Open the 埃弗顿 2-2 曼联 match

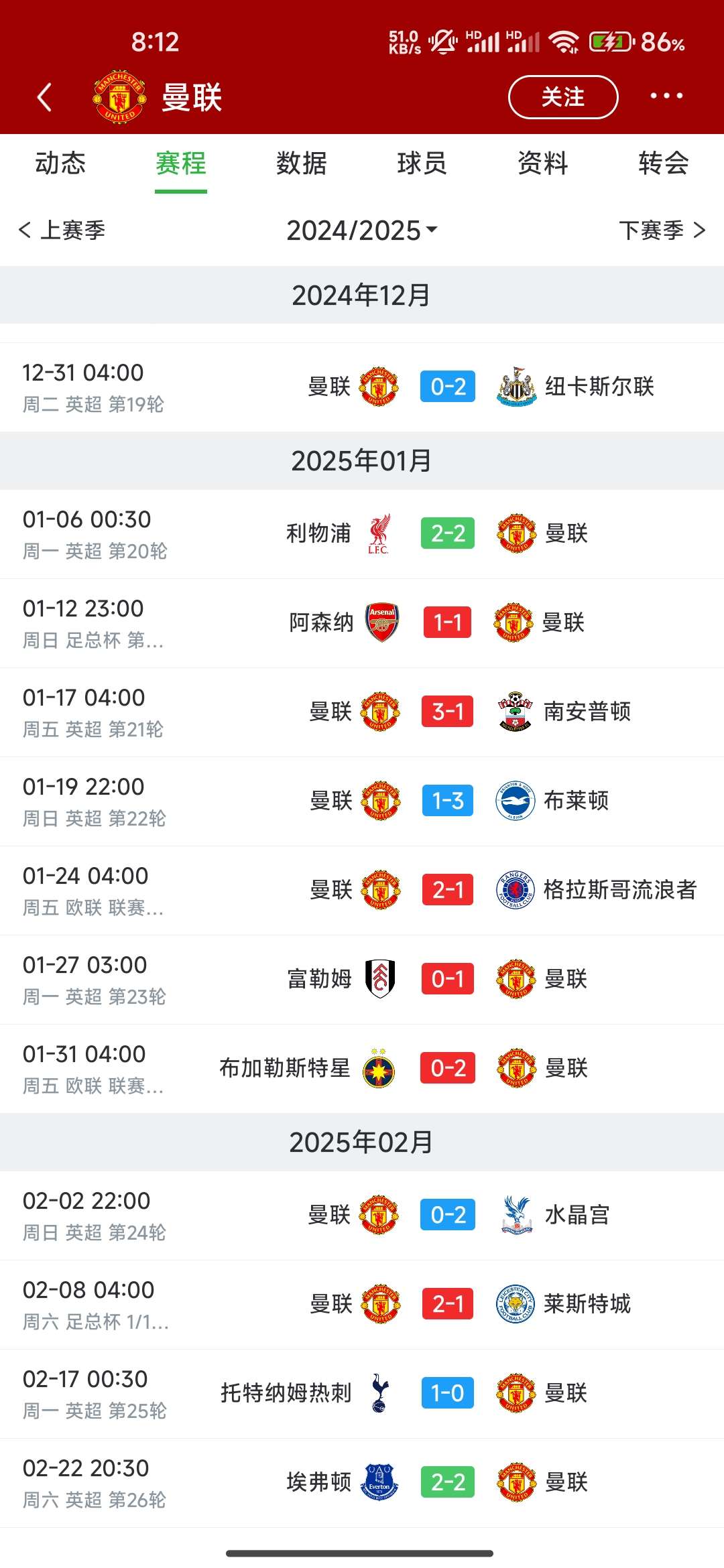(362, 1483)
